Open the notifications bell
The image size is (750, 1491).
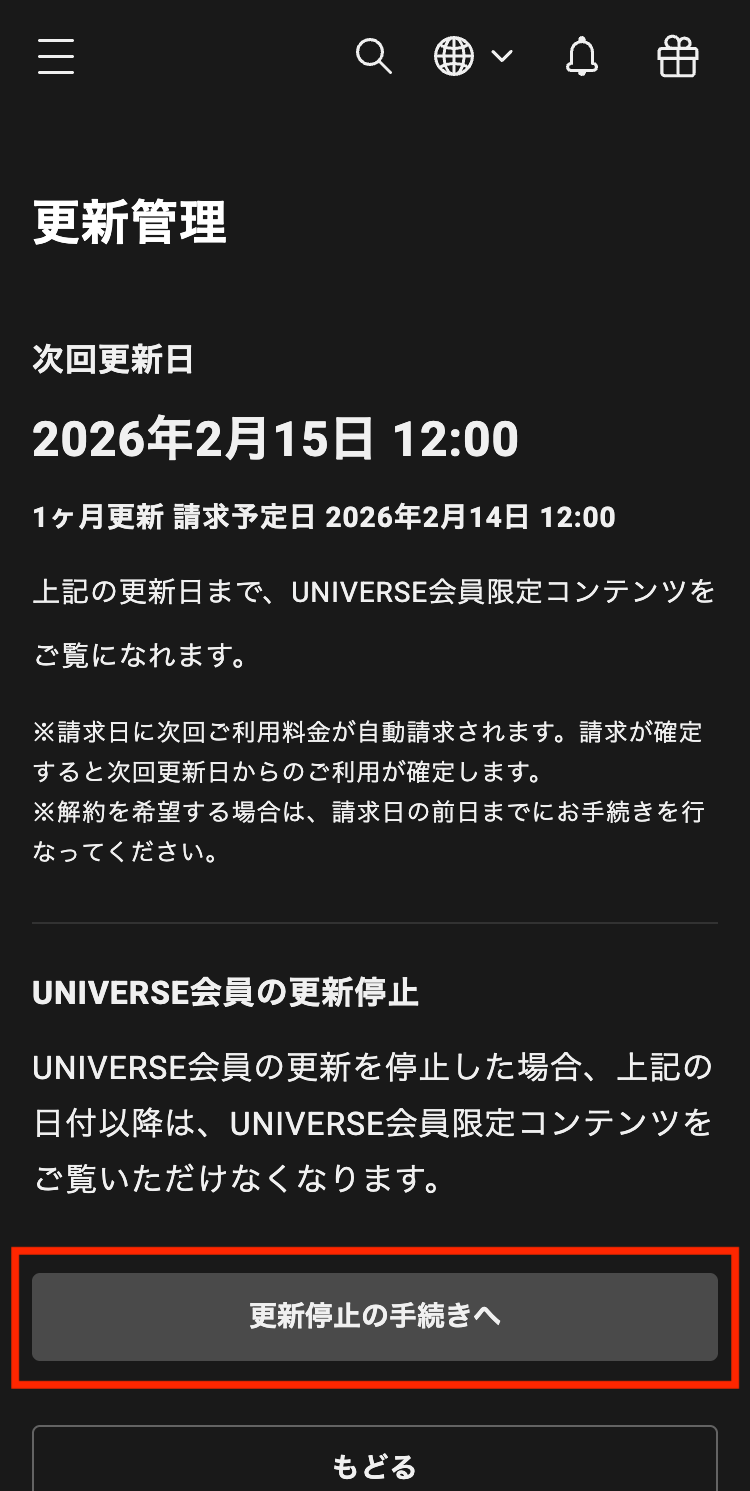[582, 56]
